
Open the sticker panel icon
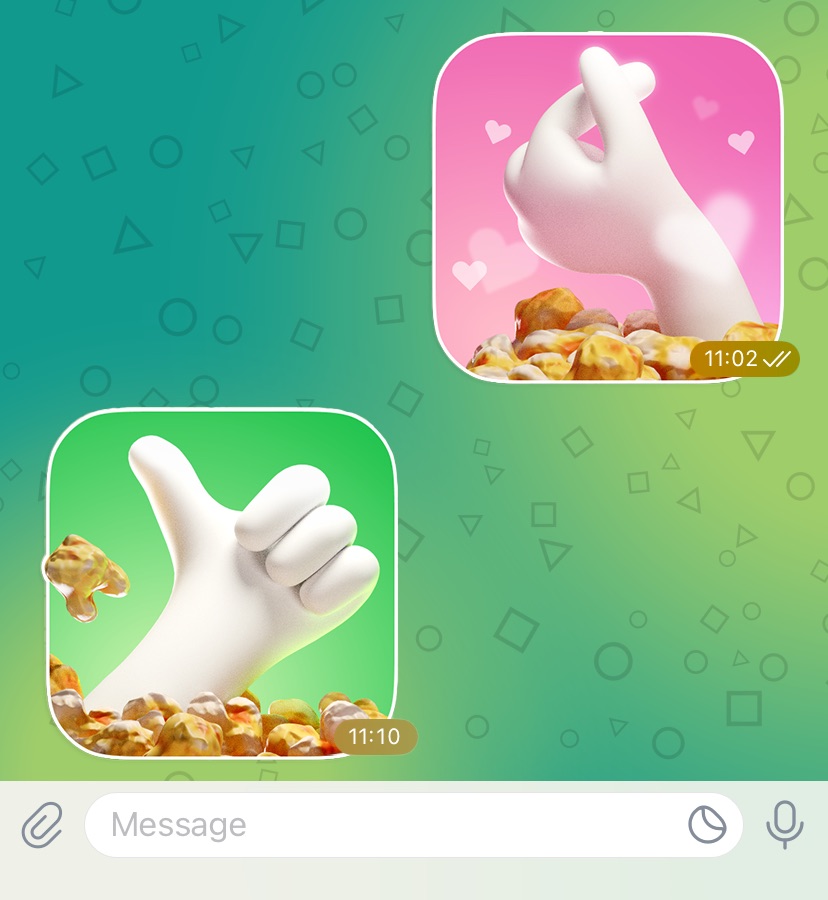[x=708, y=826]
